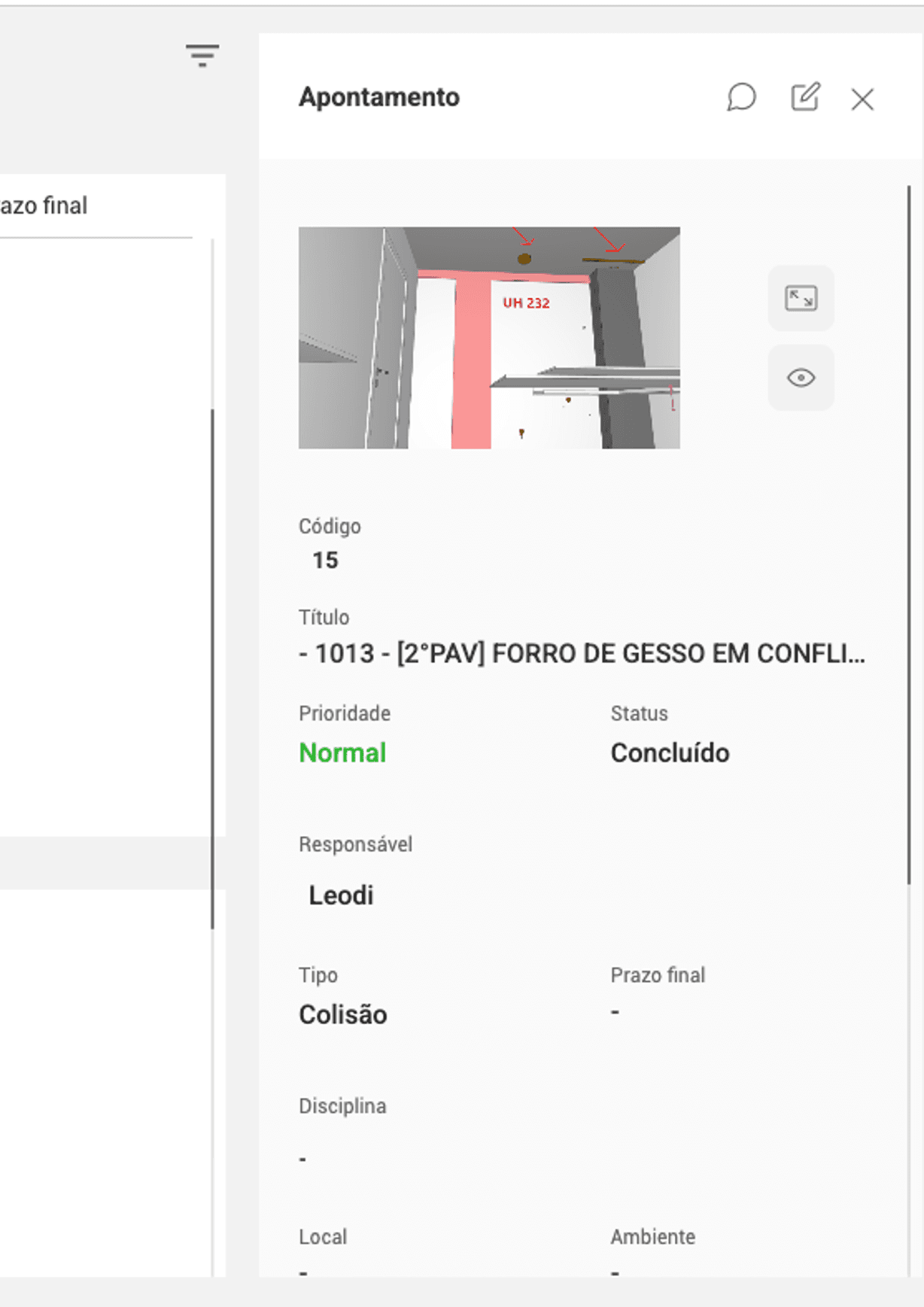
Task: Expand the issue image to fullscreen
Action: (x=801, y=298)
